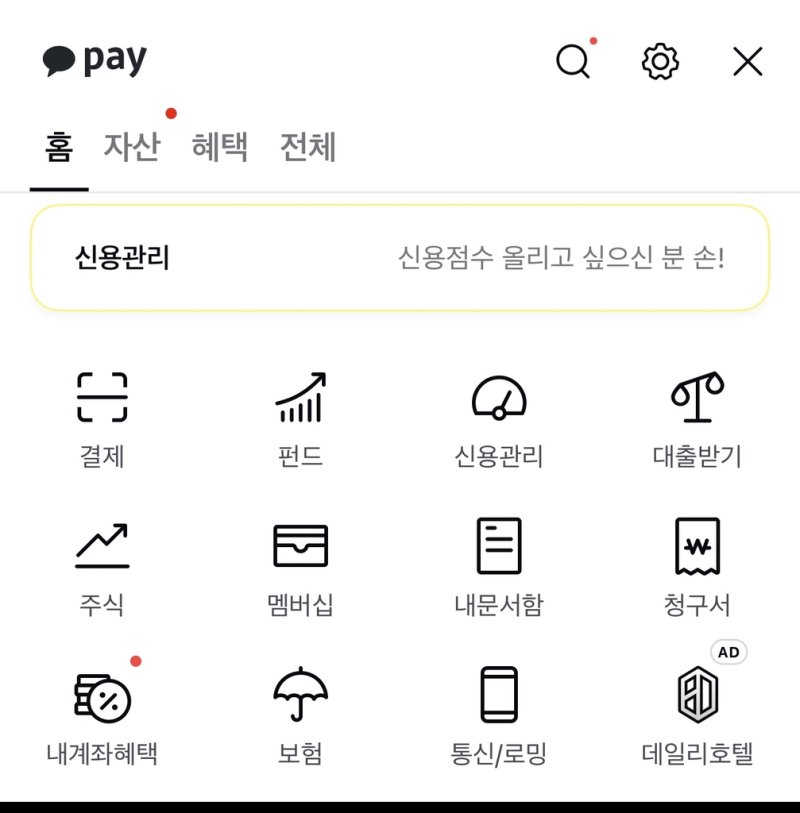800x813 pixels.
Task: Switch to the 전체 tab
Action: click(308, 147)
